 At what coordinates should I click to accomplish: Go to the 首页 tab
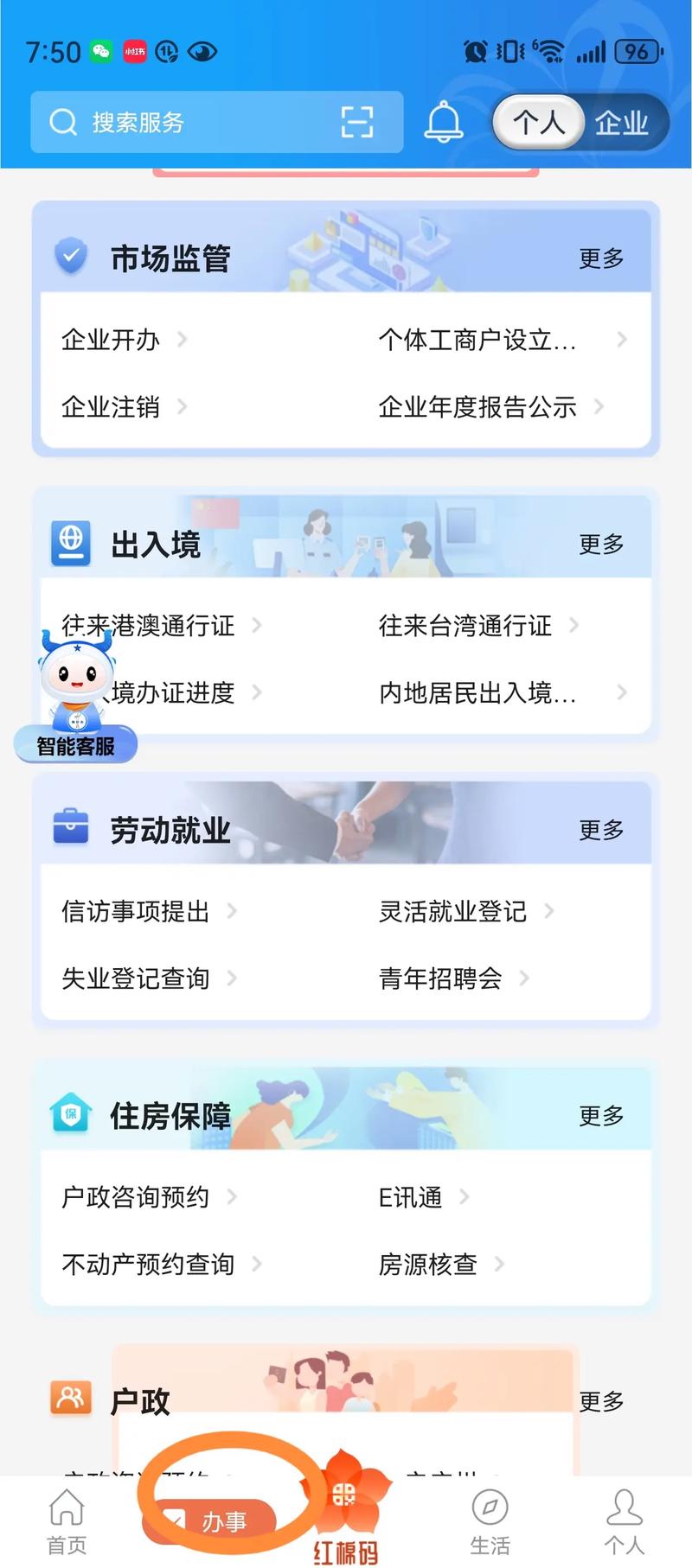coord(67,1523)
